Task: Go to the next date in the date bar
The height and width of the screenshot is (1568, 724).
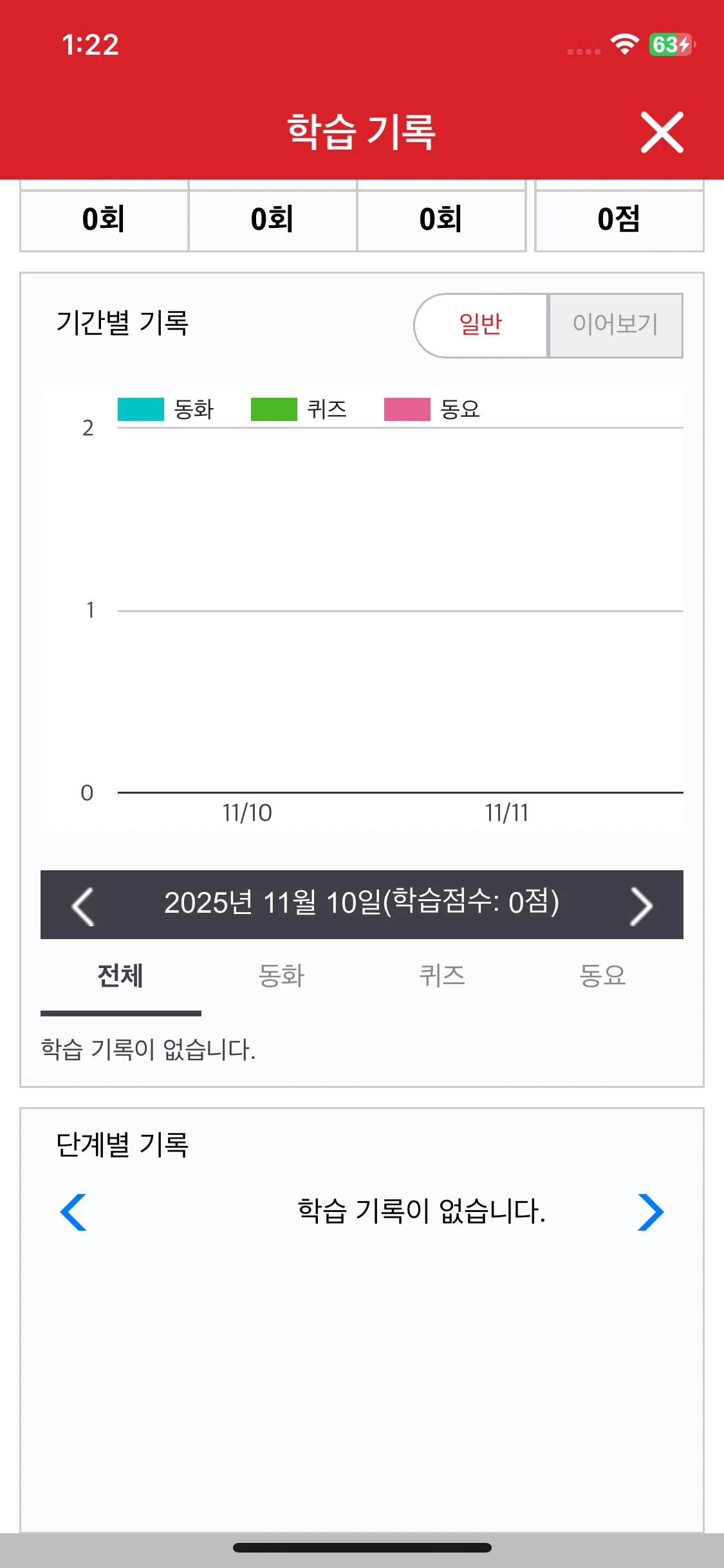Action: 640,906
